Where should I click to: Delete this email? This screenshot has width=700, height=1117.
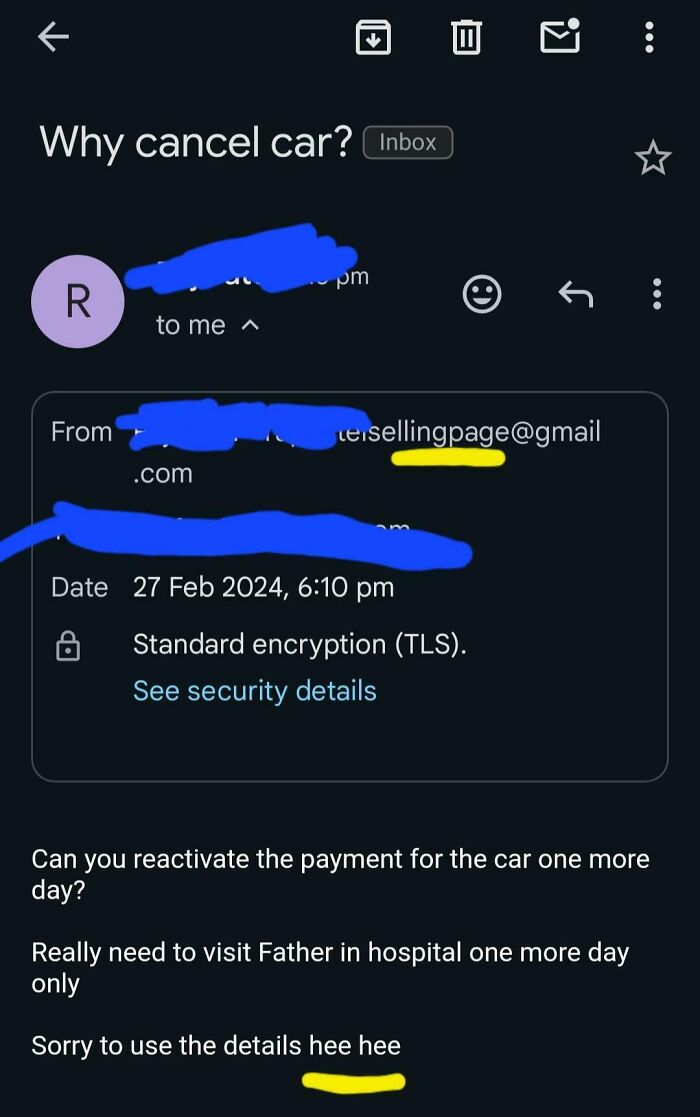(x=465, y=38)
